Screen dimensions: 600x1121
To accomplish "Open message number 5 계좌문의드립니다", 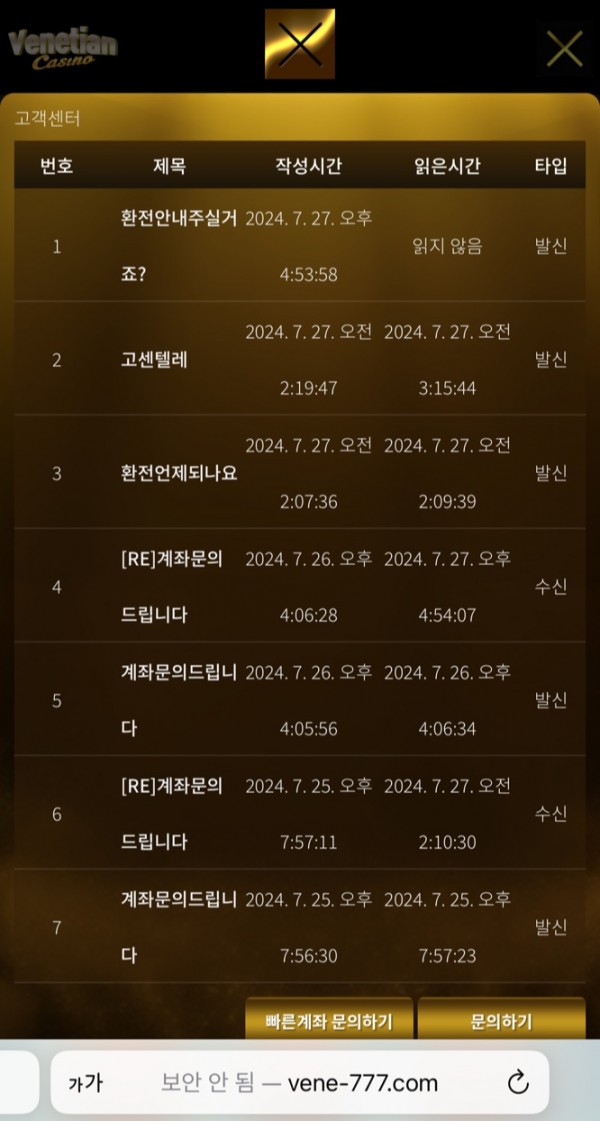I will (178, 700).
